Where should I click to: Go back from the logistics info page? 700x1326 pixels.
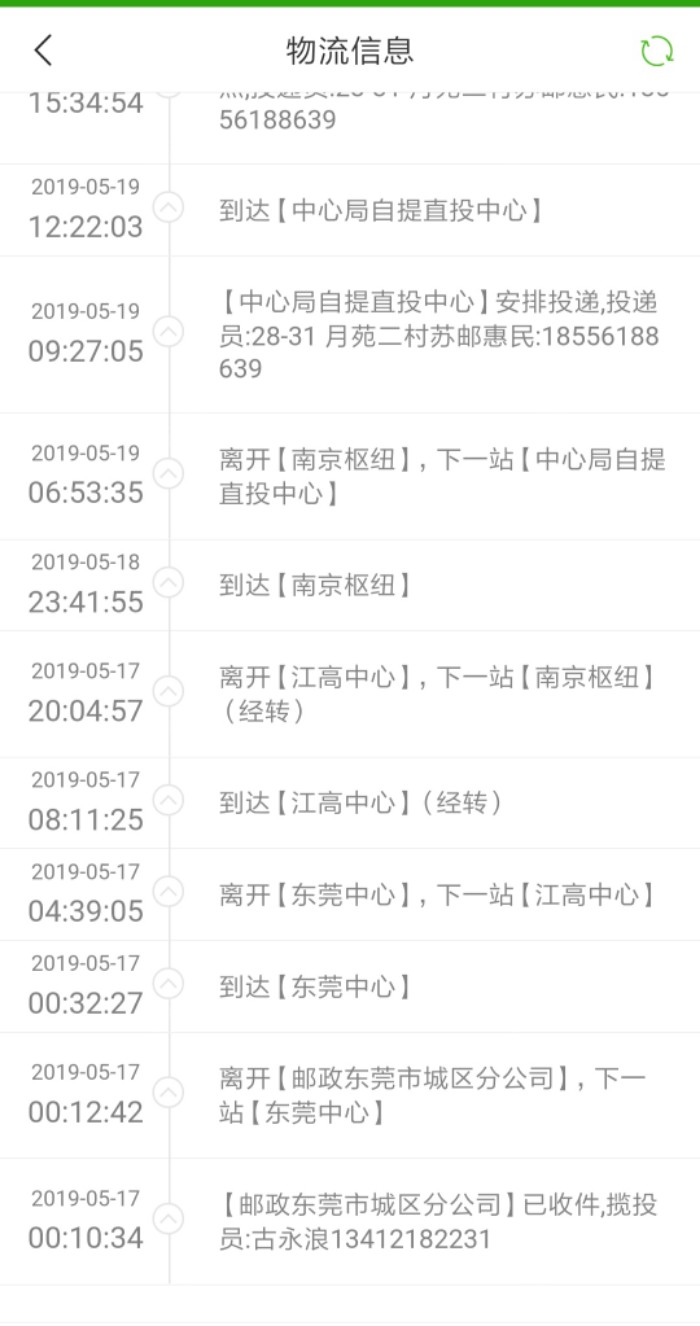[43, 50]
